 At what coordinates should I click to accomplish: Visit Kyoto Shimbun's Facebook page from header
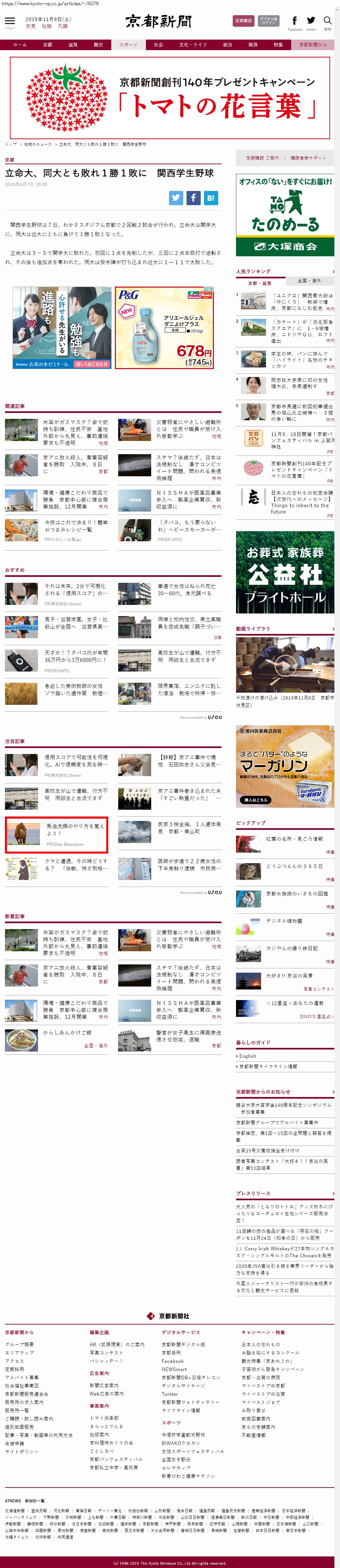tap(295, 22)
